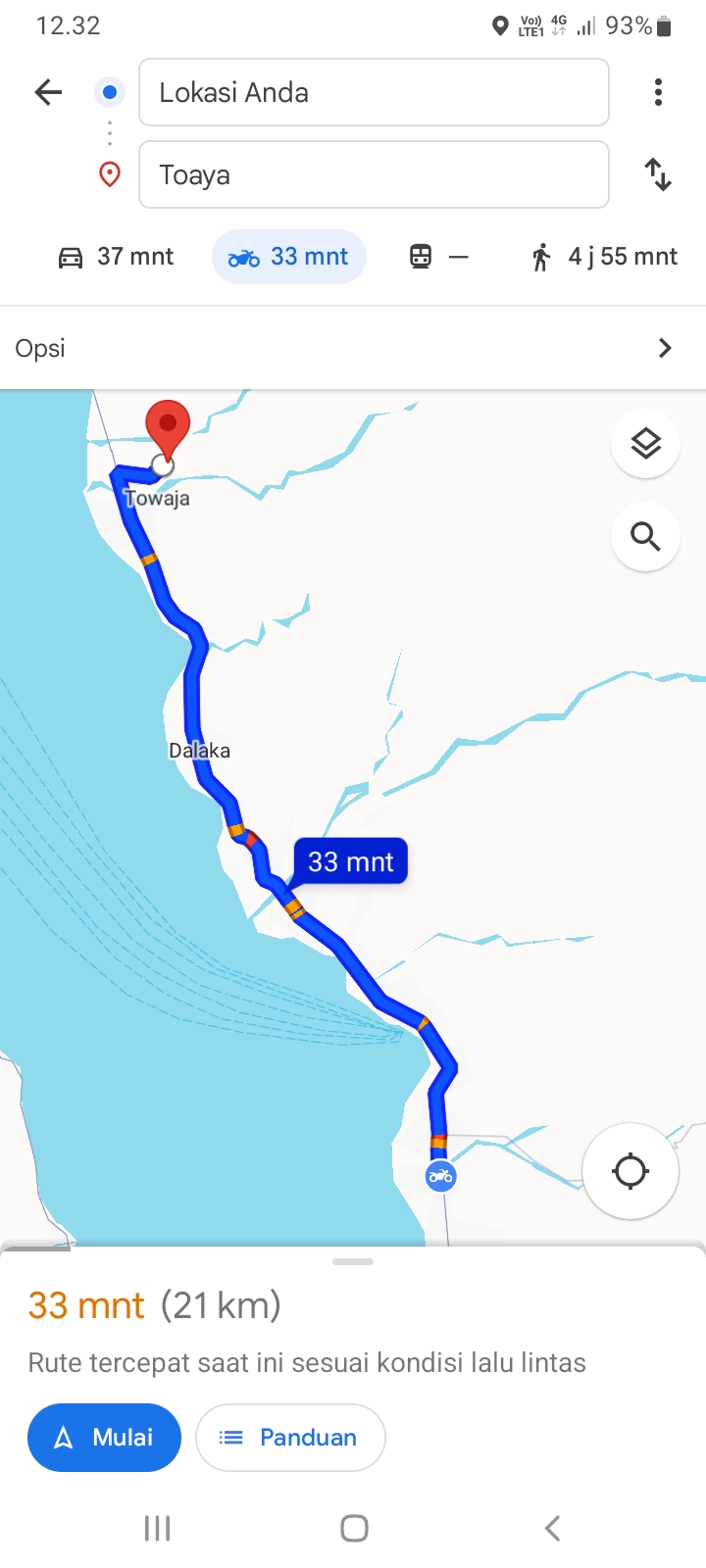Open recent apps from navigation bar

coord(157,1528)
